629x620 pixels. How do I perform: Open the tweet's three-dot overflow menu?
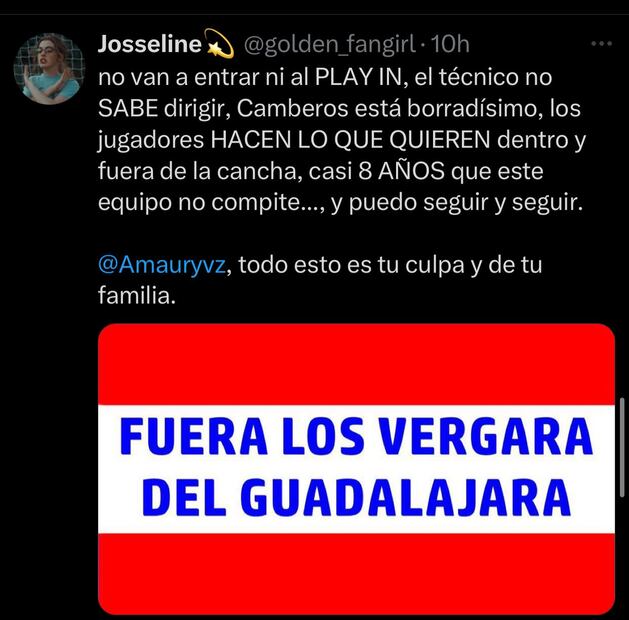(x=601, y=45)
